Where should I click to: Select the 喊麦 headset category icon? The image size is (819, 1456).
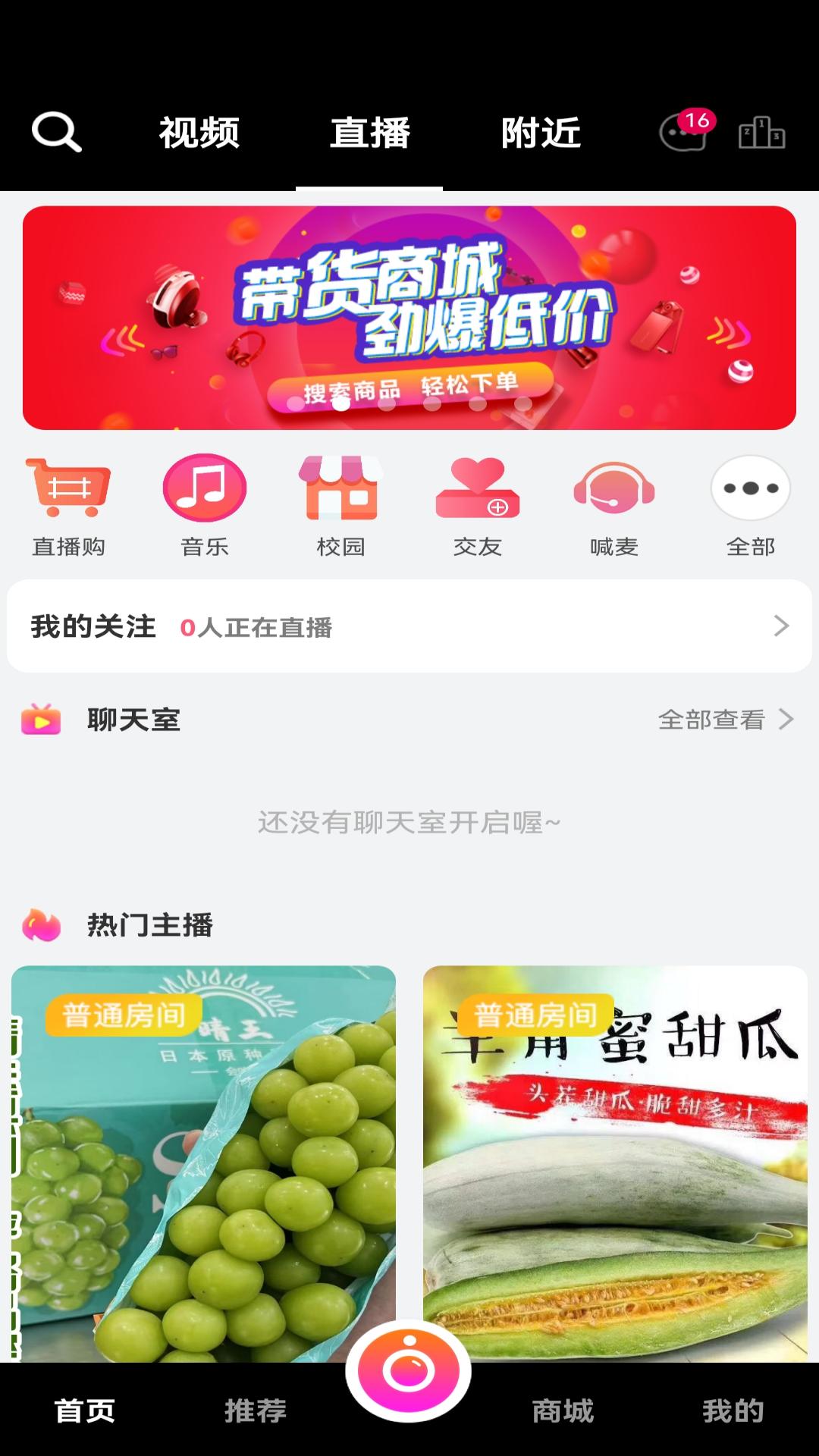point(616,489)
